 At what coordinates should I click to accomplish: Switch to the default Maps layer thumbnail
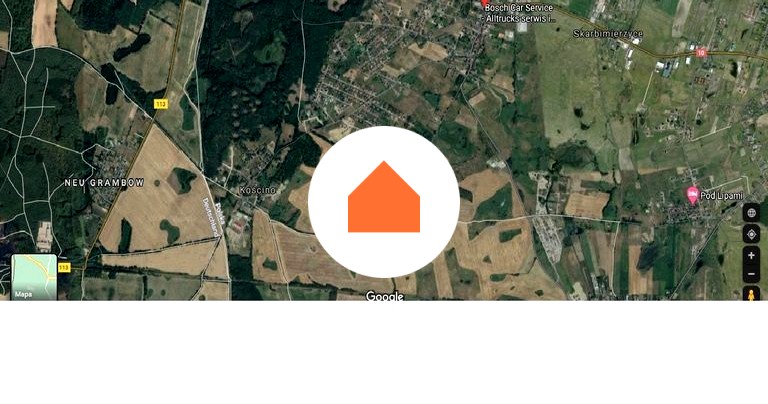tap(34, 277)
